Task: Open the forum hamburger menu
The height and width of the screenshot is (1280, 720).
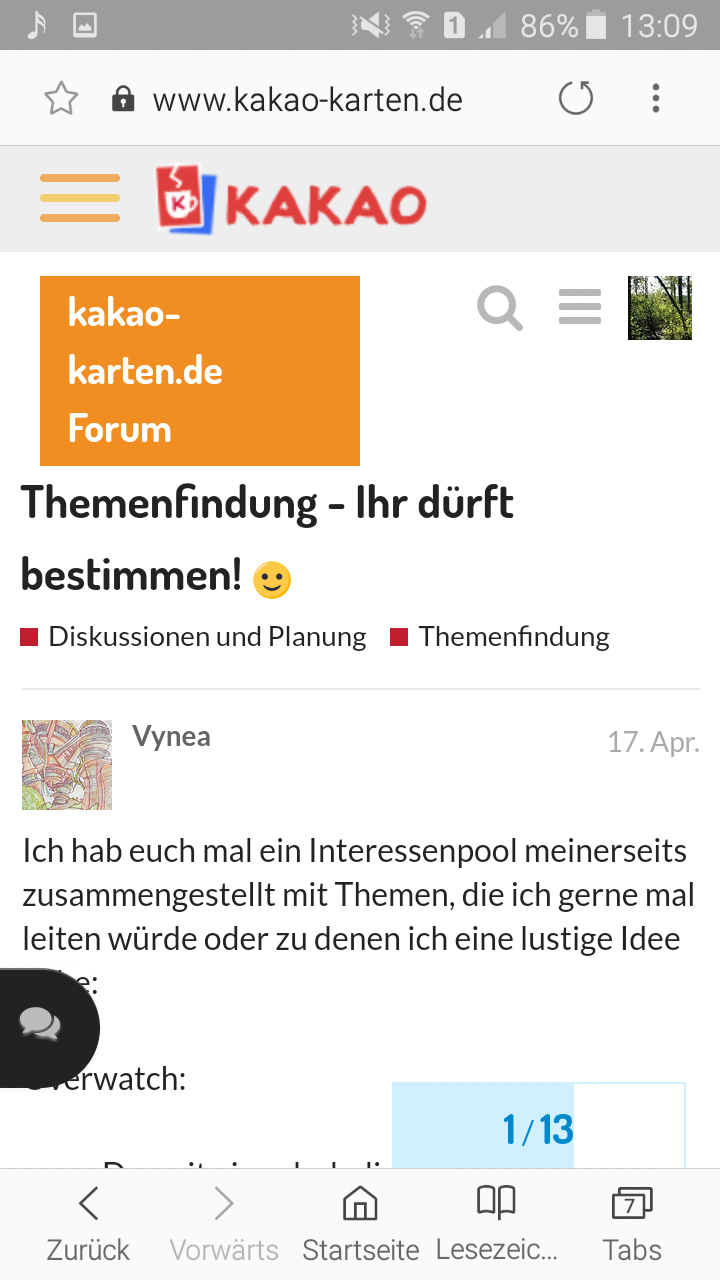Action: (580, 307)
